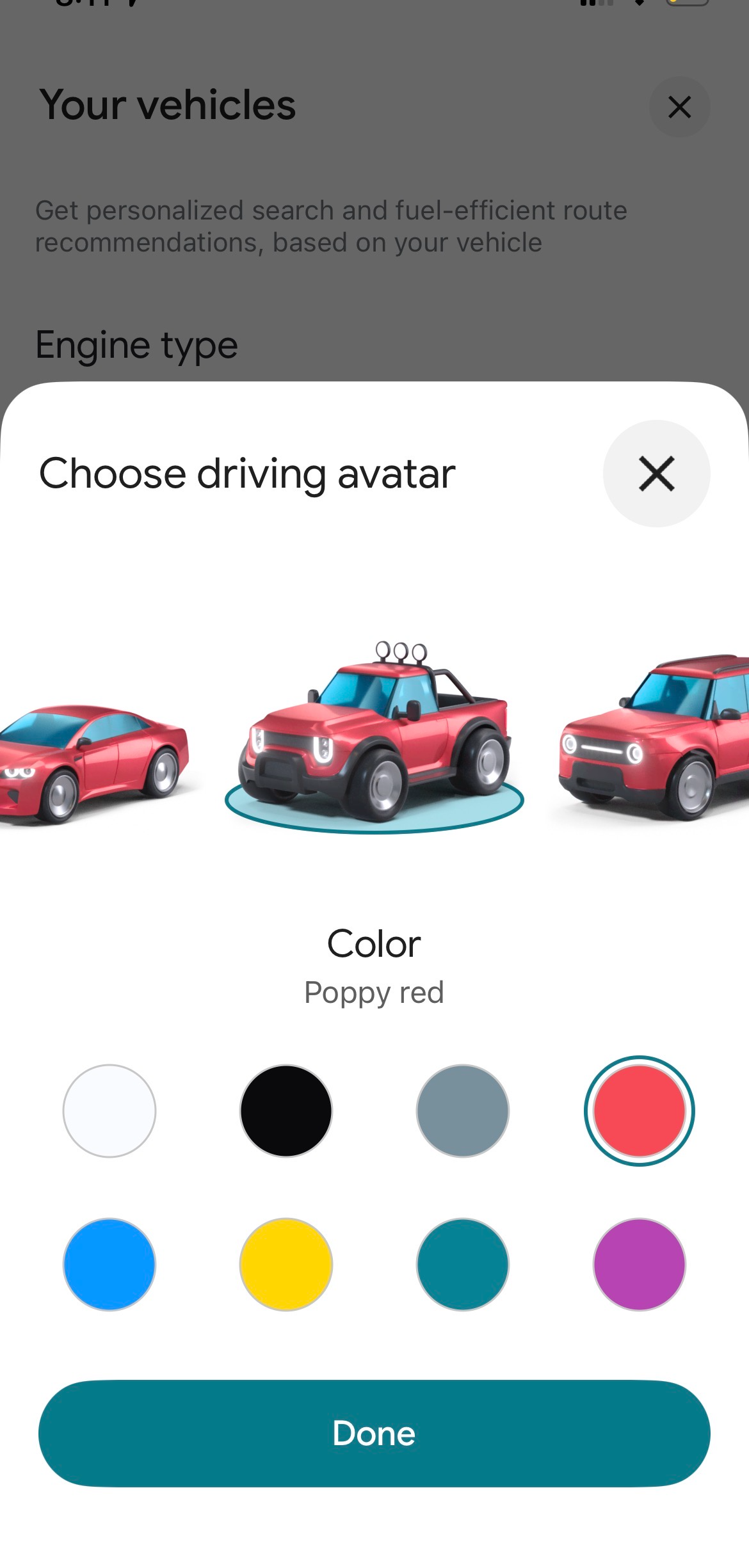Image resolution: width=749 pixels, height=1568 pixels.
Task: Select the white vehicle color
Action: pos(109,1110)
